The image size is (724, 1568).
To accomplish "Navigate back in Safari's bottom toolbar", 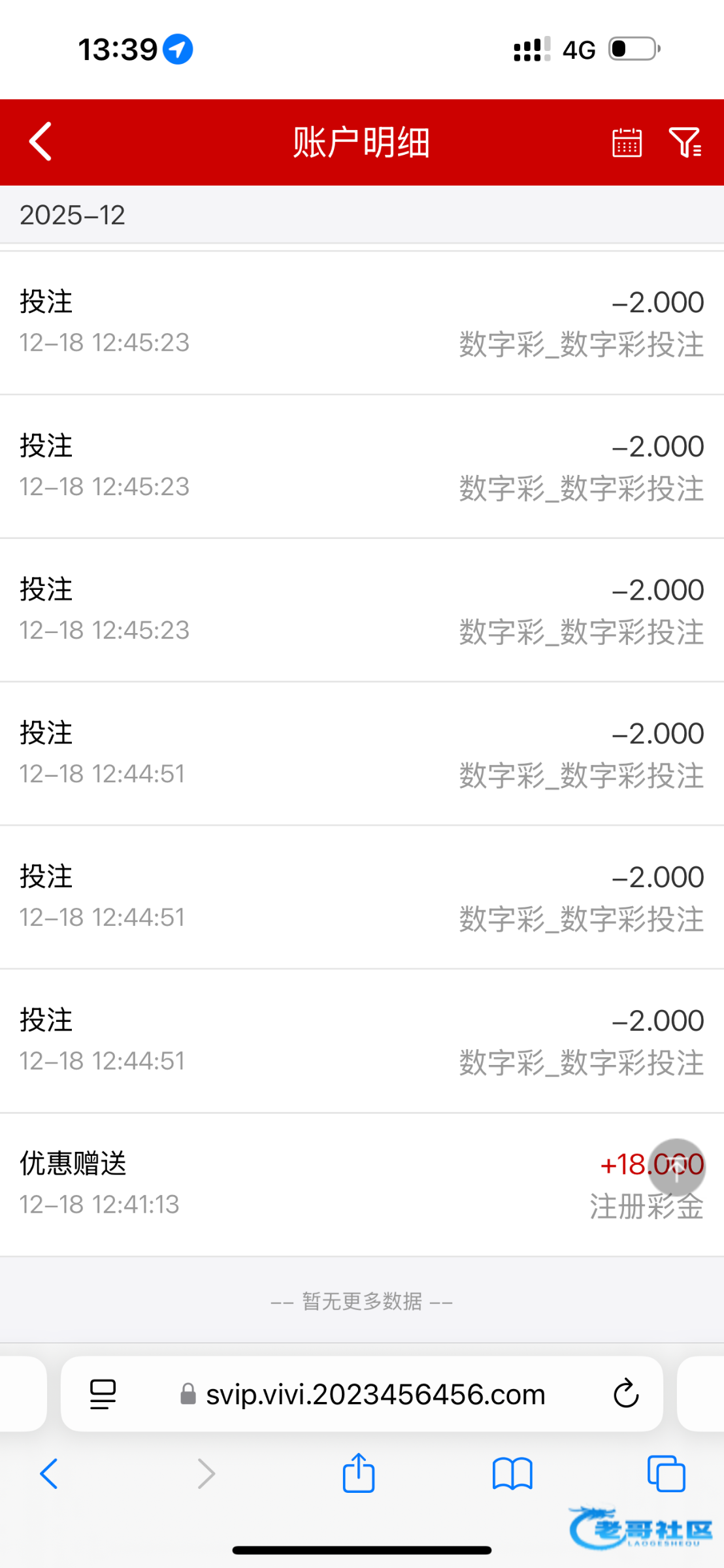I will click(49, 1474).
